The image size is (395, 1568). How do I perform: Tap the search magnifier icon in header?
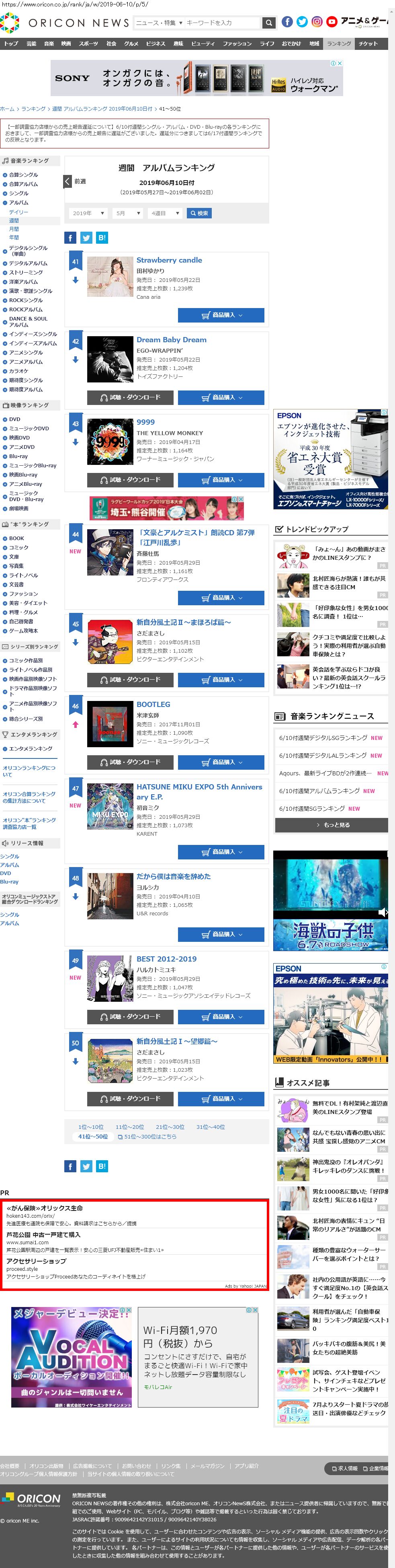point(268,23)
